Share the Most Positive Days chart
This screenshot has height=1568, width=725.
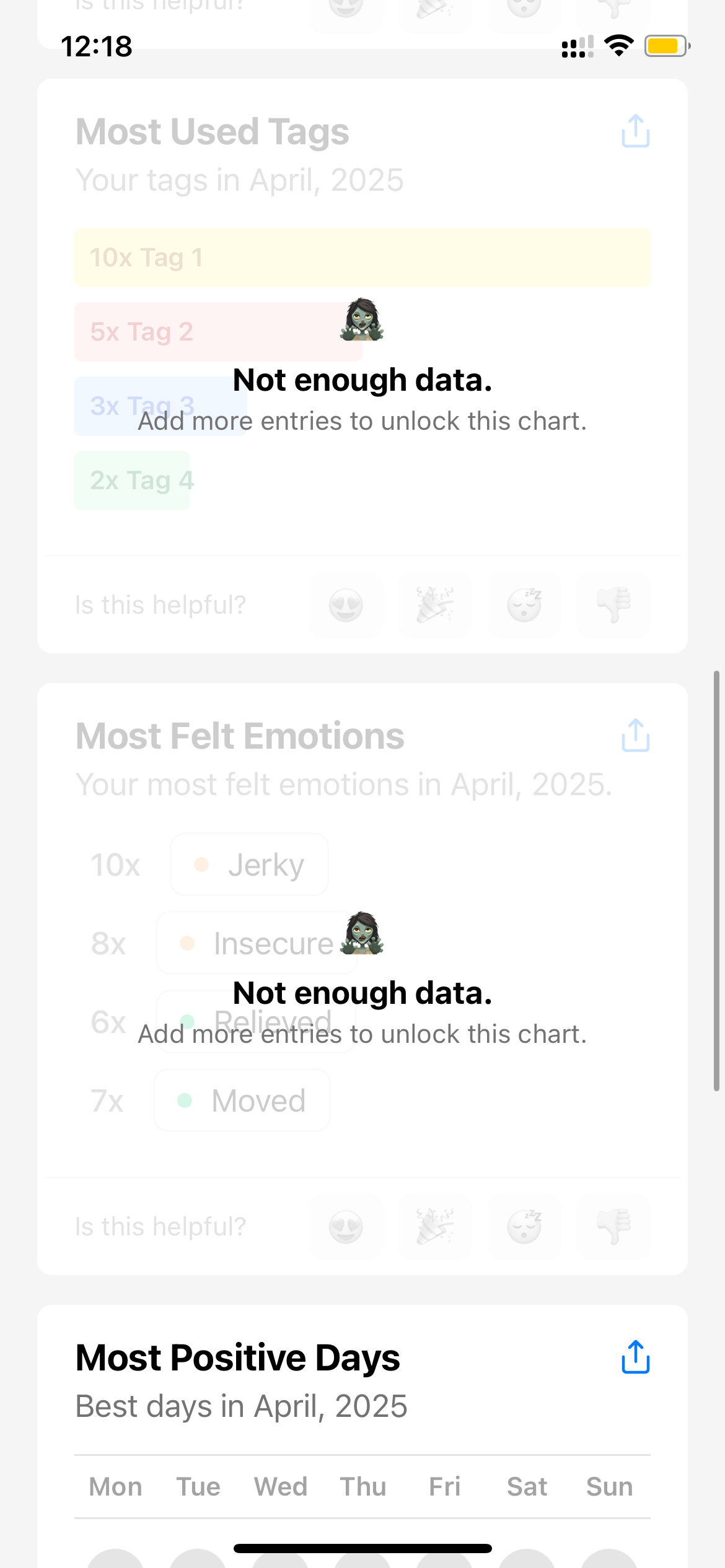tap(635, 1357)
